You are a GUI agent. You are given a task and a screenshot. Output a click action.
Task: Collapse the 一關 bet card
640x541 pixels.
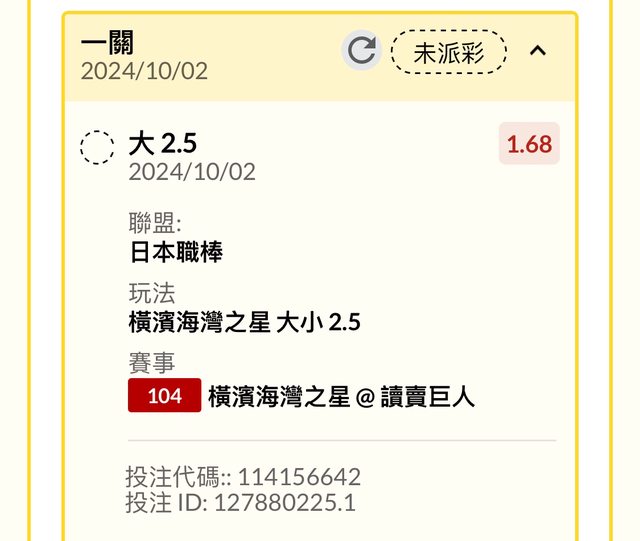tap(538, 51)
